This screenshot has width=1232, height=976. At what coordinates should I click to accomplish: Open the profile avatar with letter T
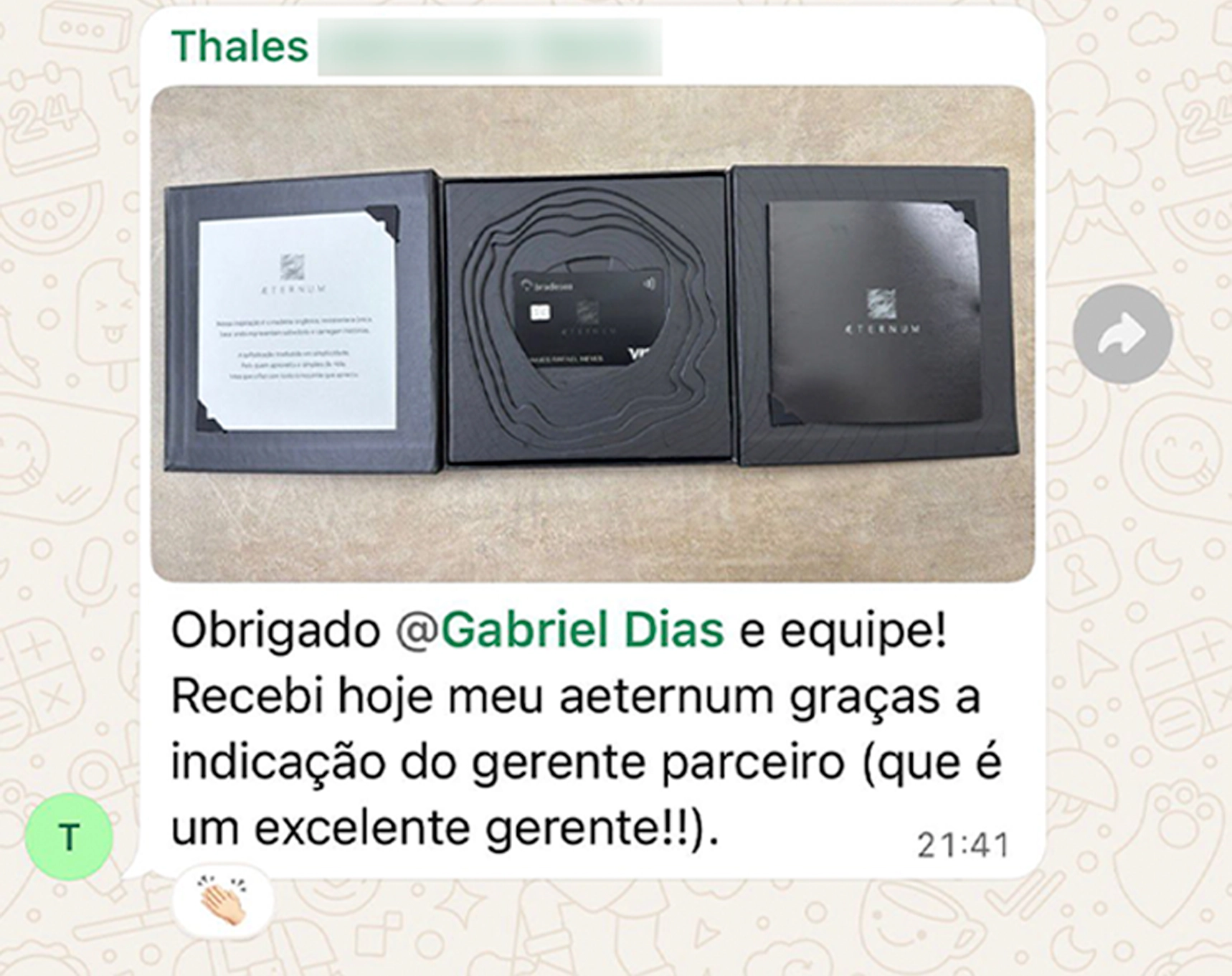(x=69, y=838)
